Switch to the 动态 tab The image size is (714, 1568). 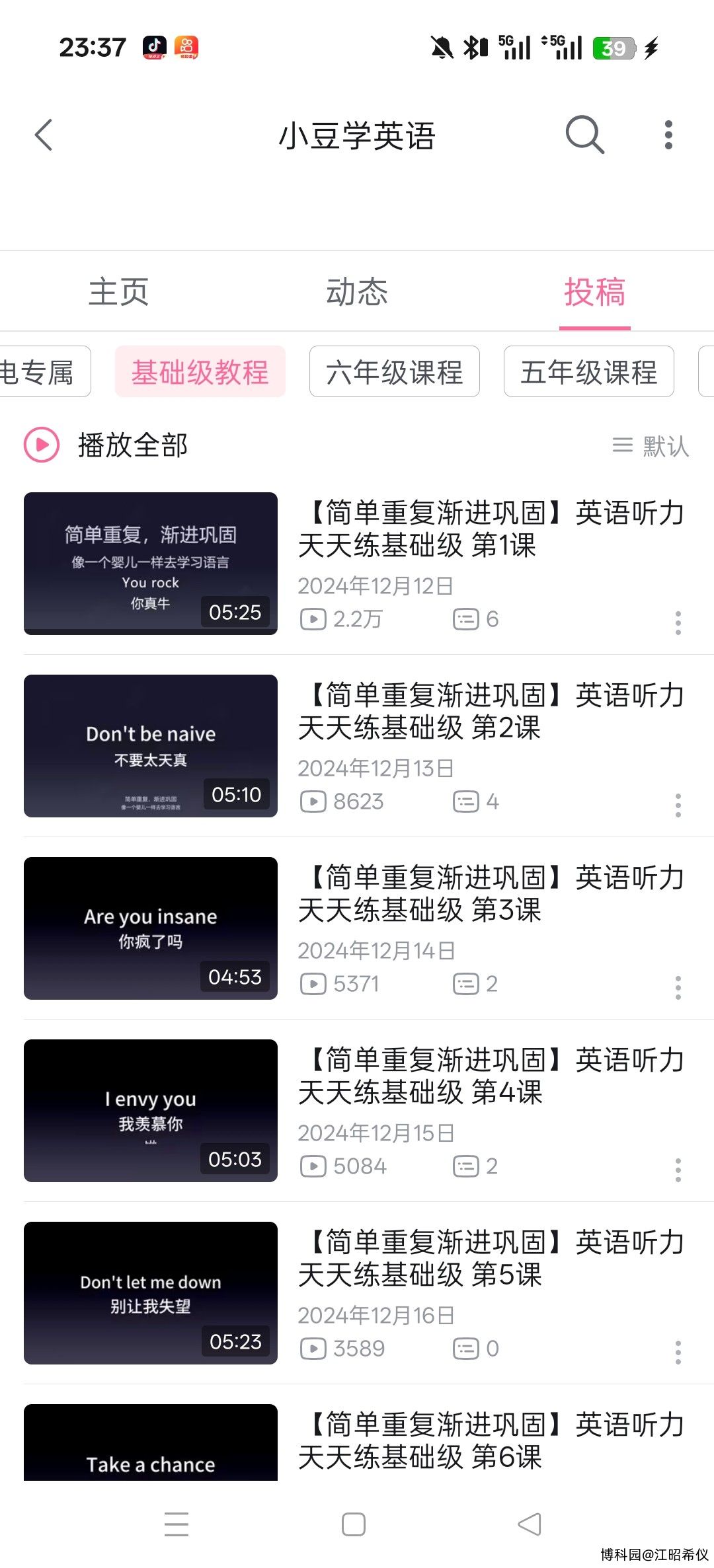357,292
